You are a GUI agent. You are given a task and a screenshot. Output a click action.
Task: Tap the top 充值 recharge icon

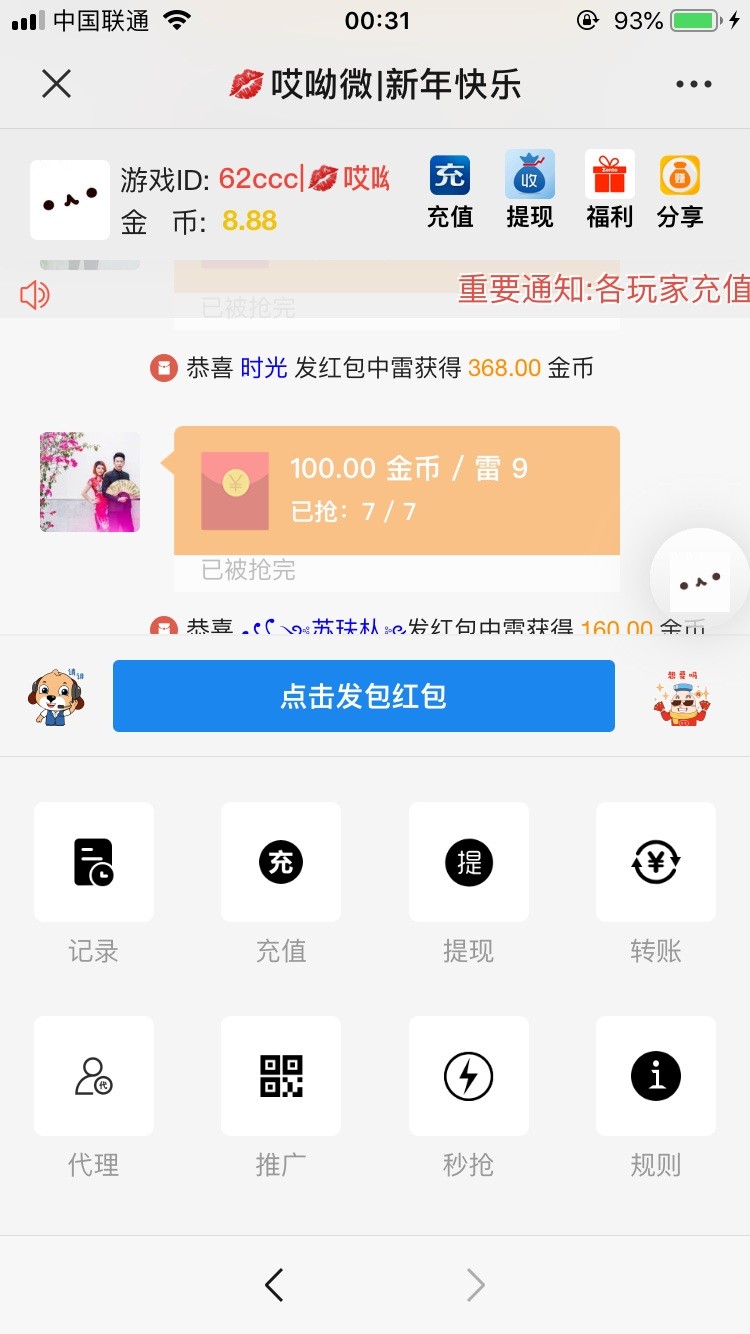pos(450,190)
